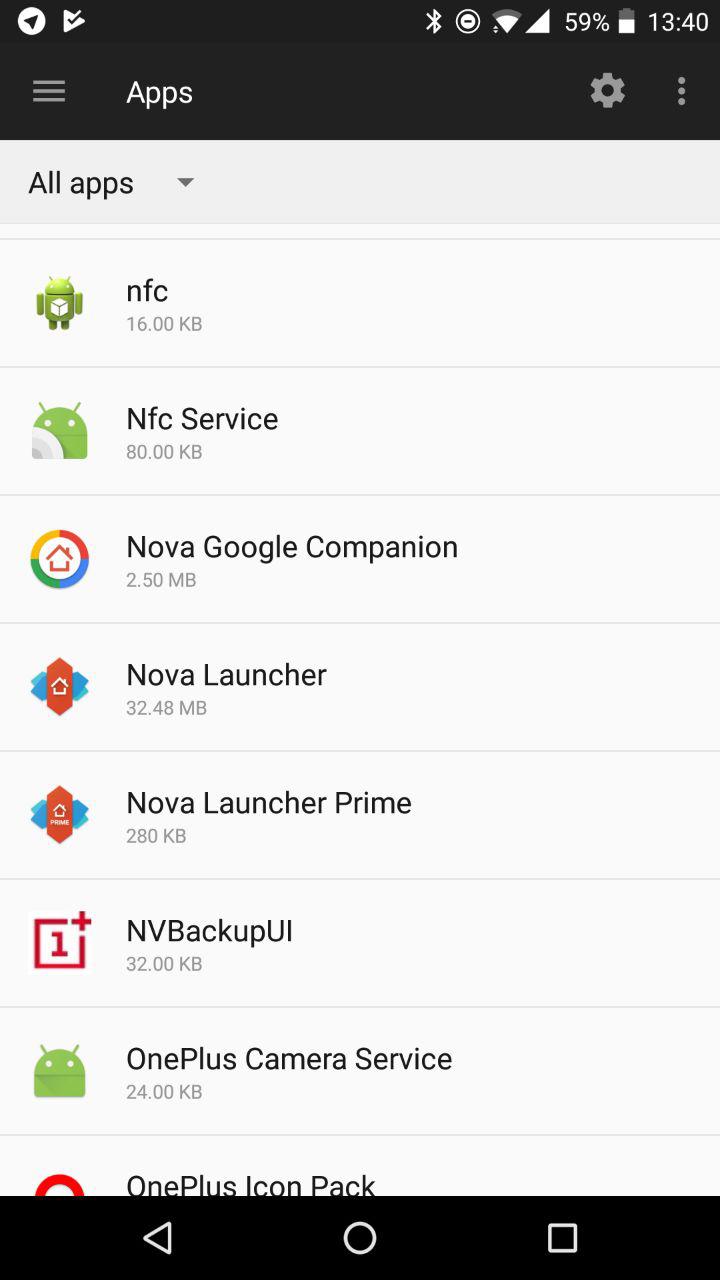This screenshot has width=720, height=1280.
Task: Open the apps settings gear
Action: (x=607, y=91)
